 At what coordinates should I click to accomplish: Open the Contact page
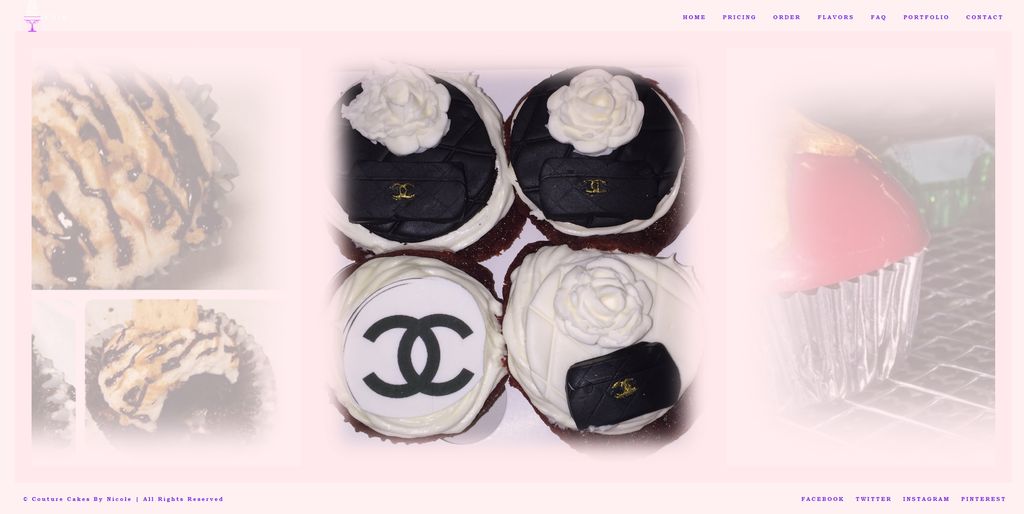click(x=984, y=17)
